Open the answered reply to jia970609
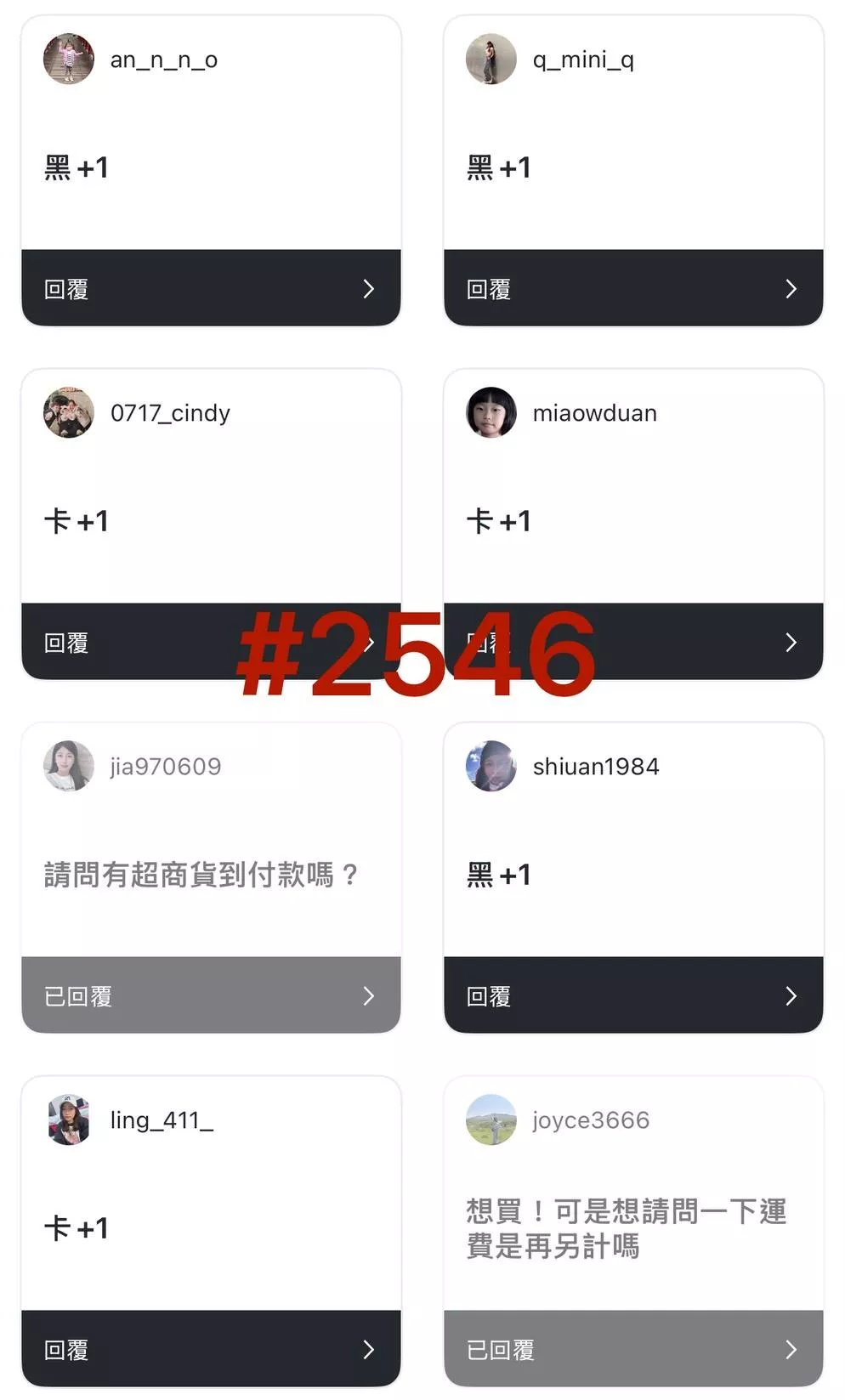Viewport: 845px width, 1400px height. [211, 995]
